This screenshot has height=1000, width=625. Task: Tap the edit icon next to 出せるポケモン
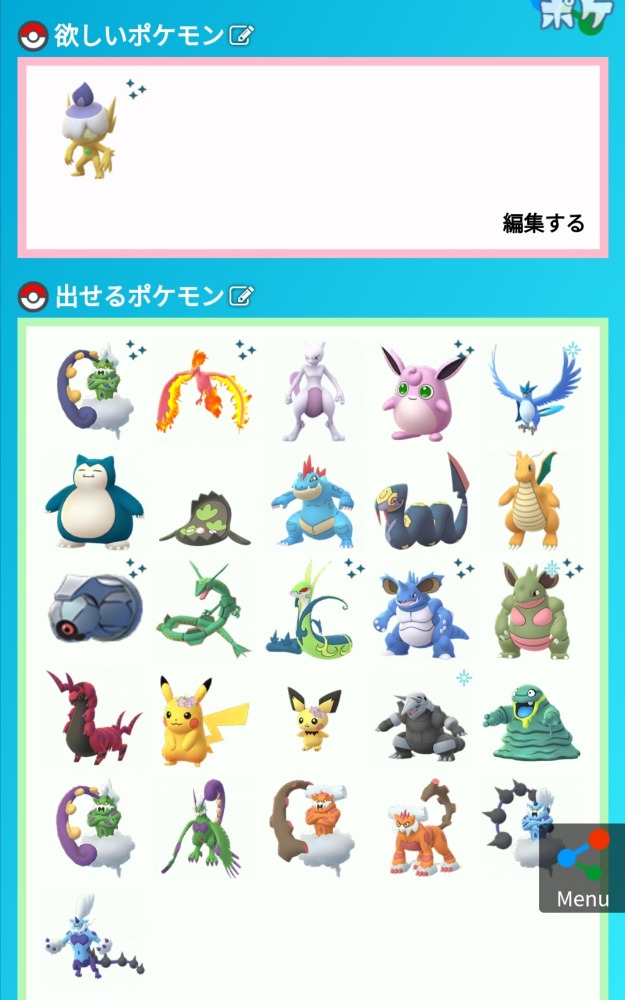coord(241,296)
